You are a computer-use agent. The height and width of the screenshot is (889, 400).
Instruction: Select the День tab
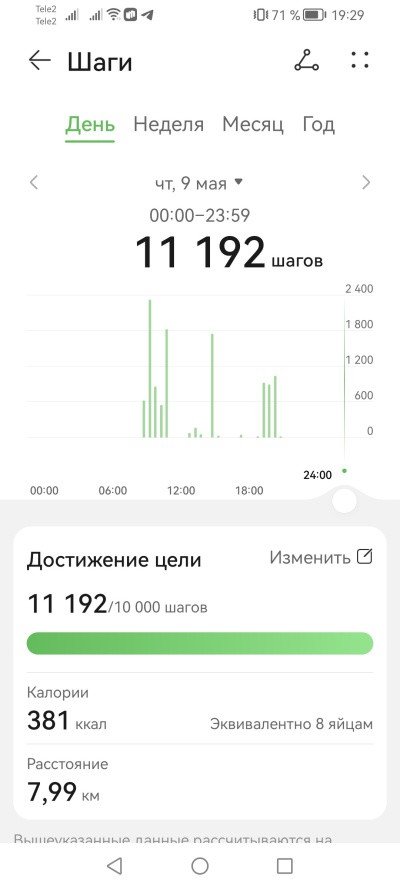[90, 124]
